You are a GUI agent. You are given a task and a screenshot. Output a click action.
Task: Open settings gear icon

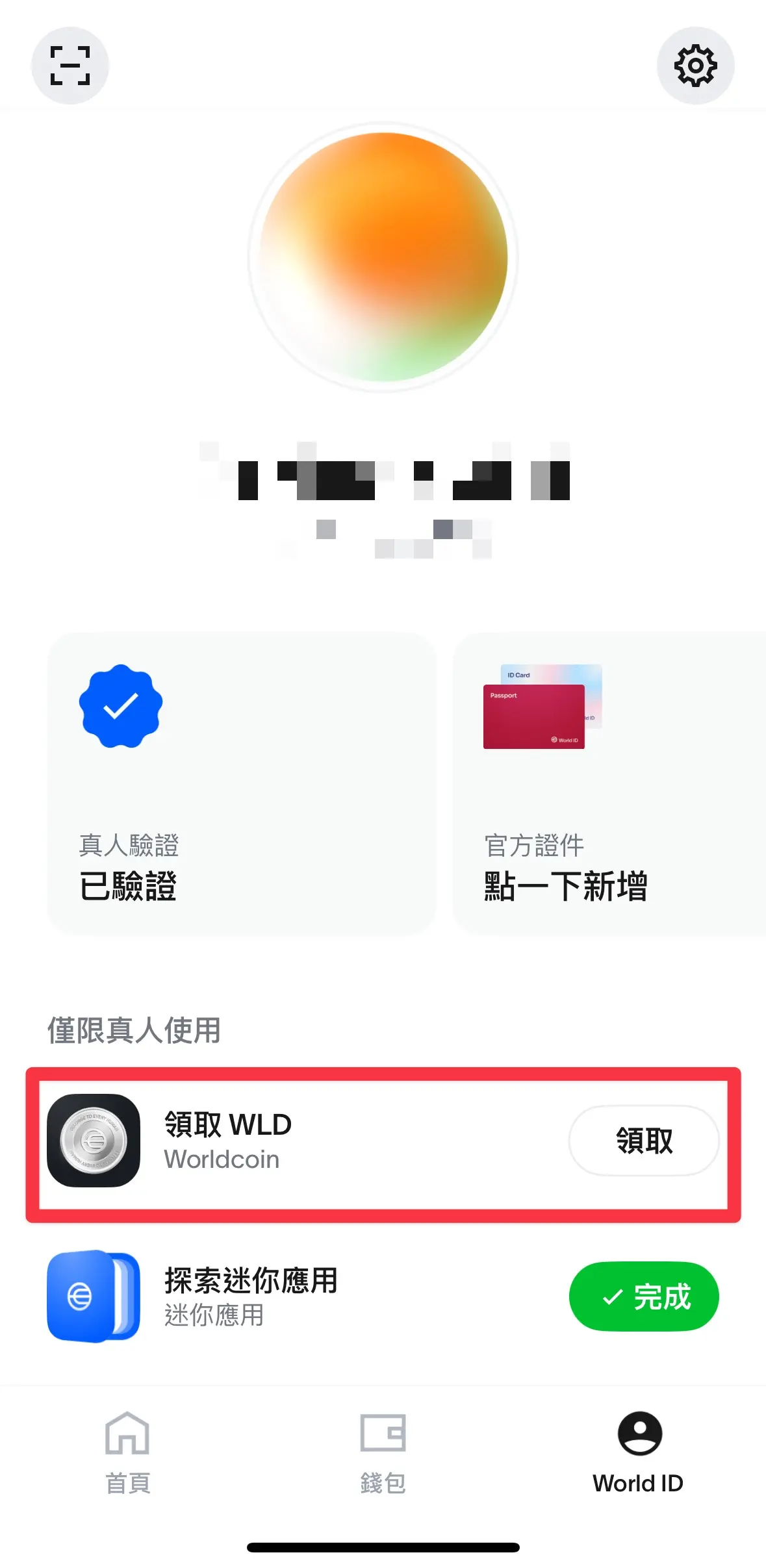(x=695, y=66)
